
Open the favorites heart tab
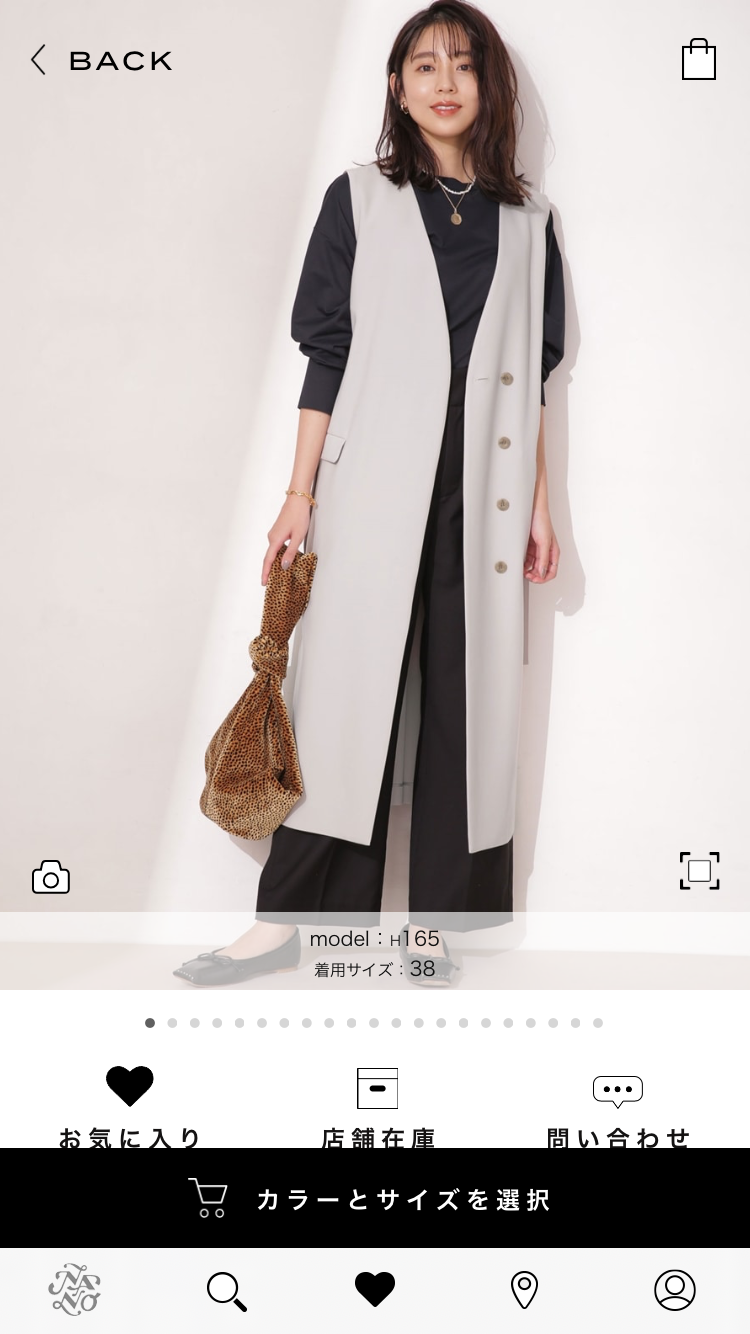tap(375, 1290)
